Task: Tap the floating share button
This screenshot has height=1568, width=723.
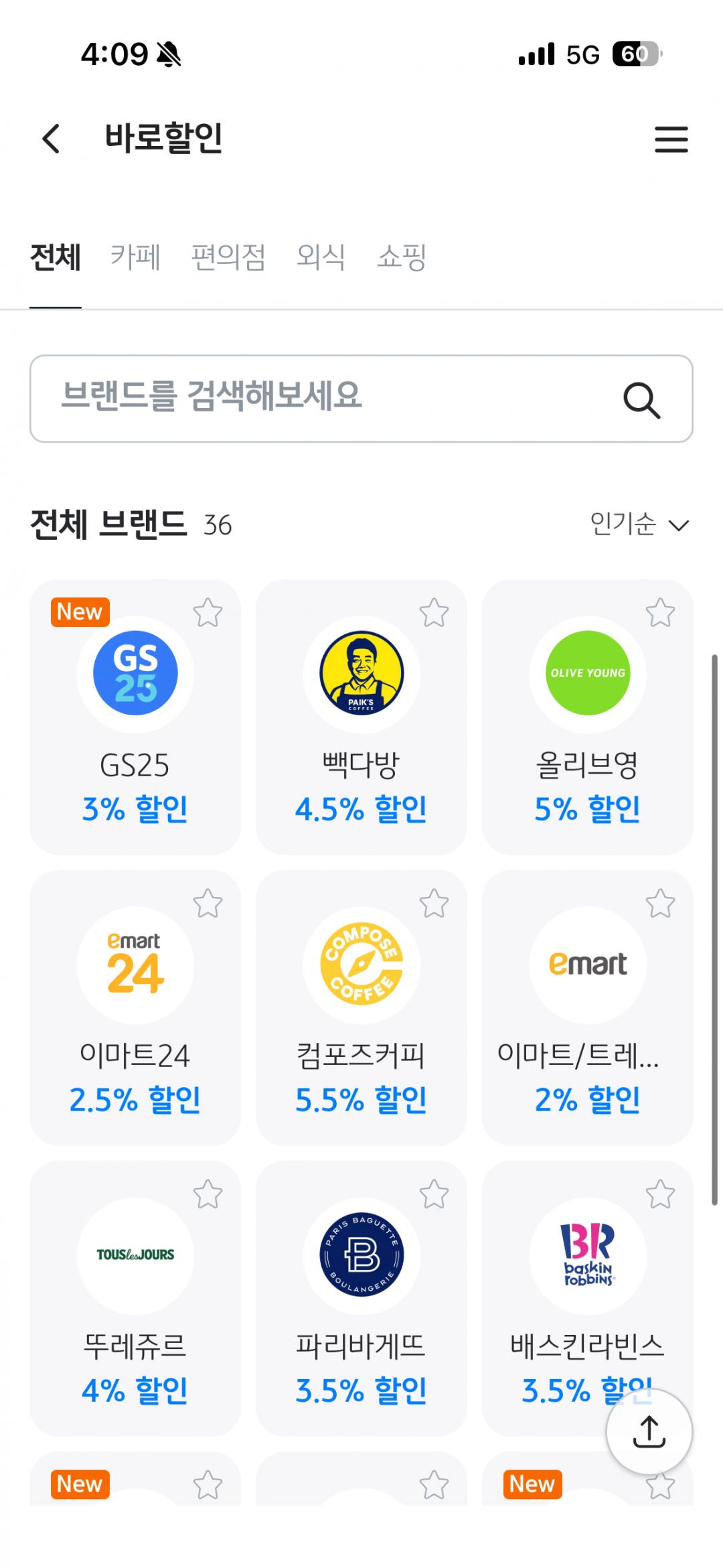Action: point(649,1432)
